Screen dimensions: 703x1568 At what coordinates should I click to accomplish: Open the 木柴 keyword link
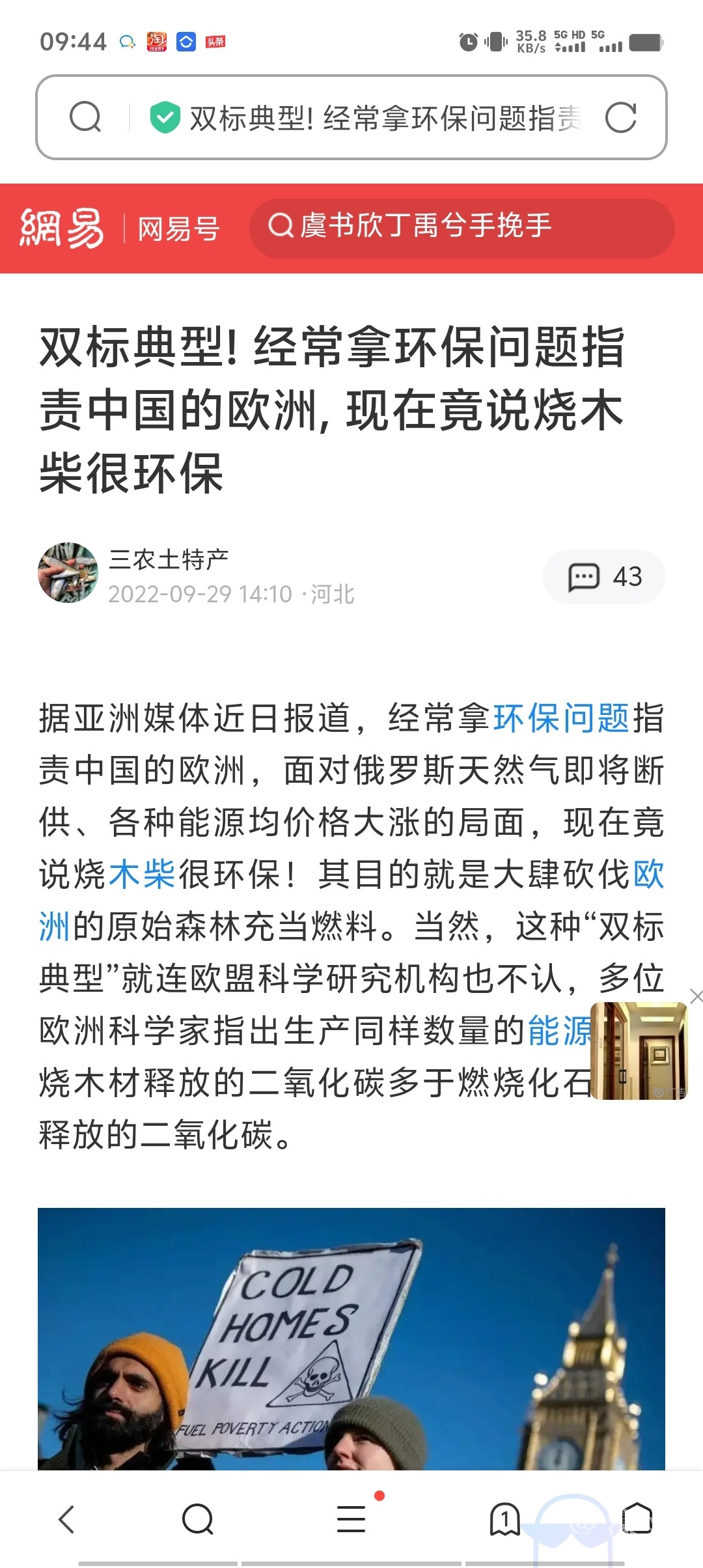tap(142, 874)
